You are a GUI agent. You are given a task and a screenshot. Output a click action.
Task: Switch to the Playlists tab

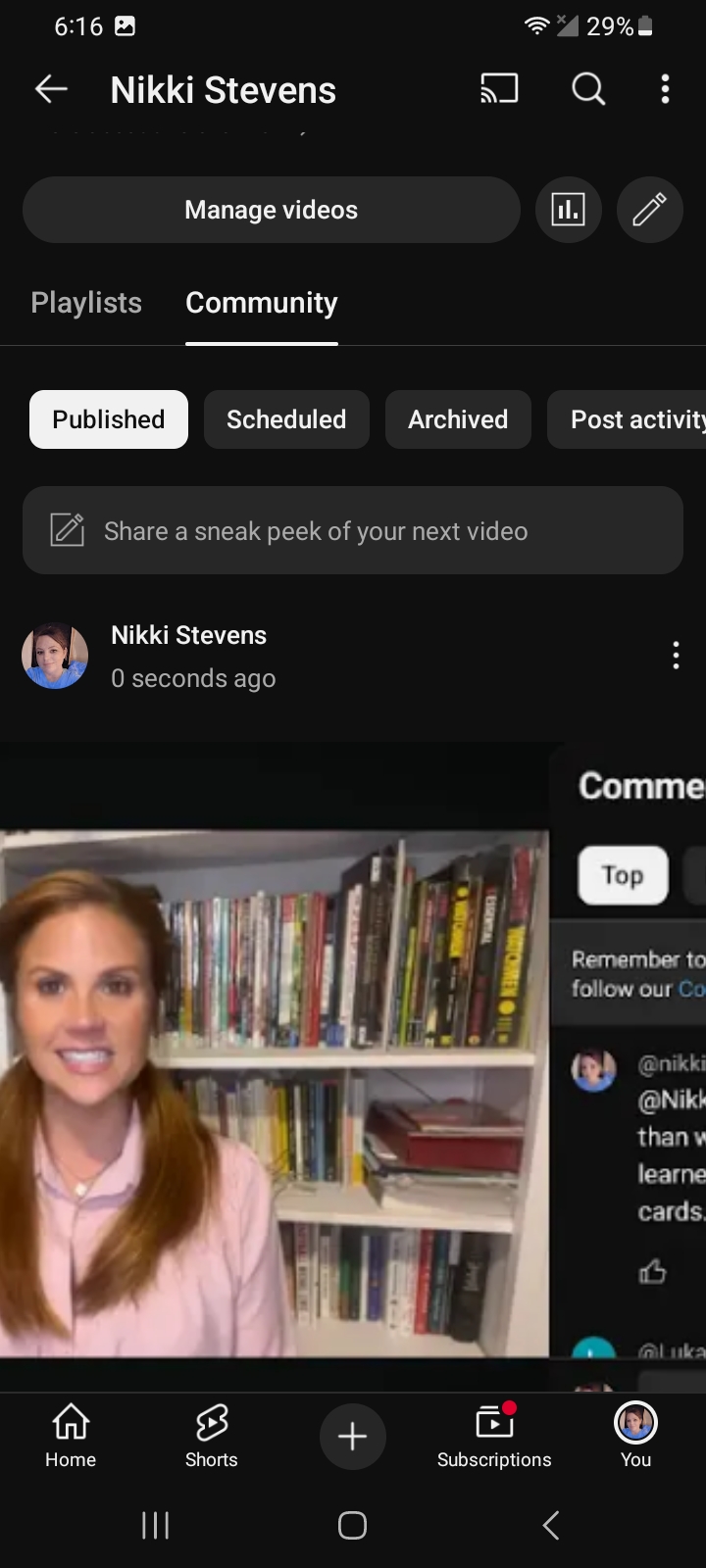[86, 303]
